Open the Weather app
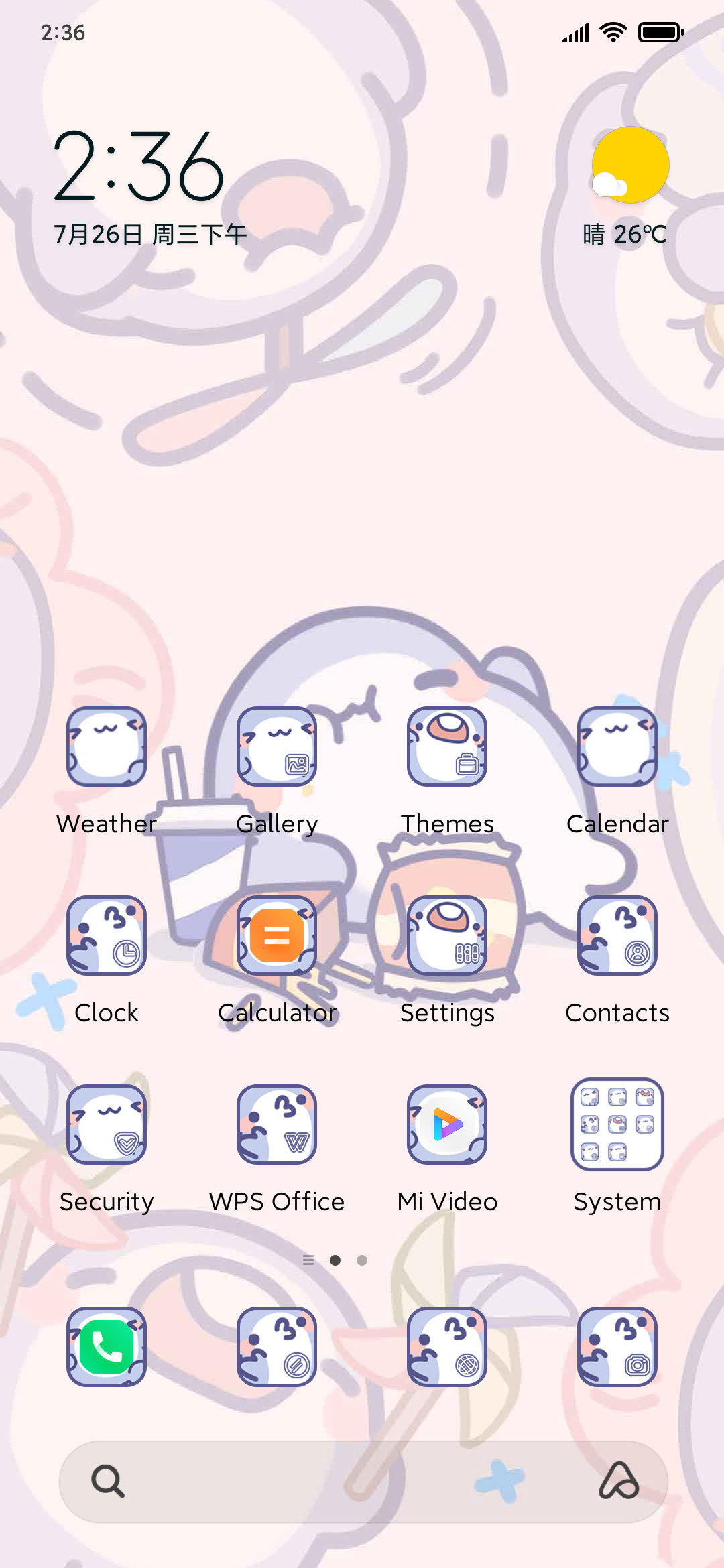 pyautogui.click(x=107, y=746)
